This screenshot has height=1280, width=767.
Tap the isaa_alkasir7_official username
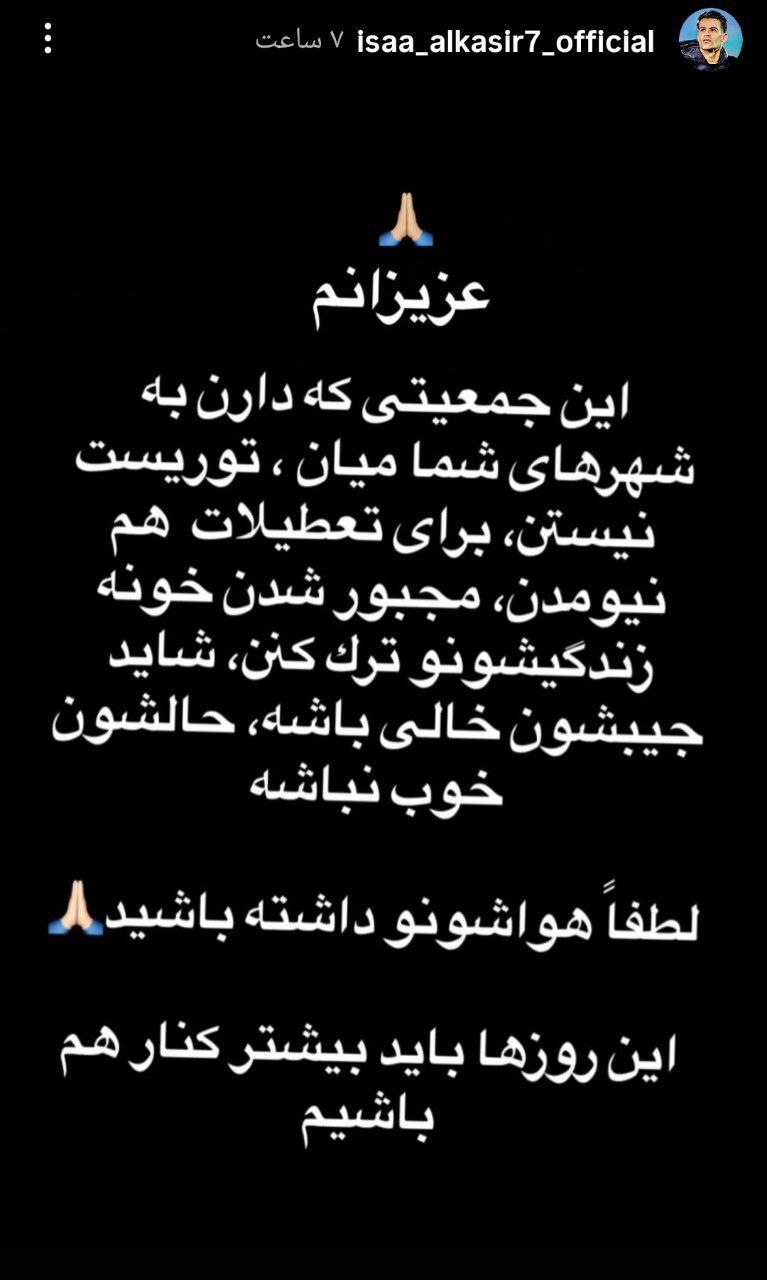(506, 42)
